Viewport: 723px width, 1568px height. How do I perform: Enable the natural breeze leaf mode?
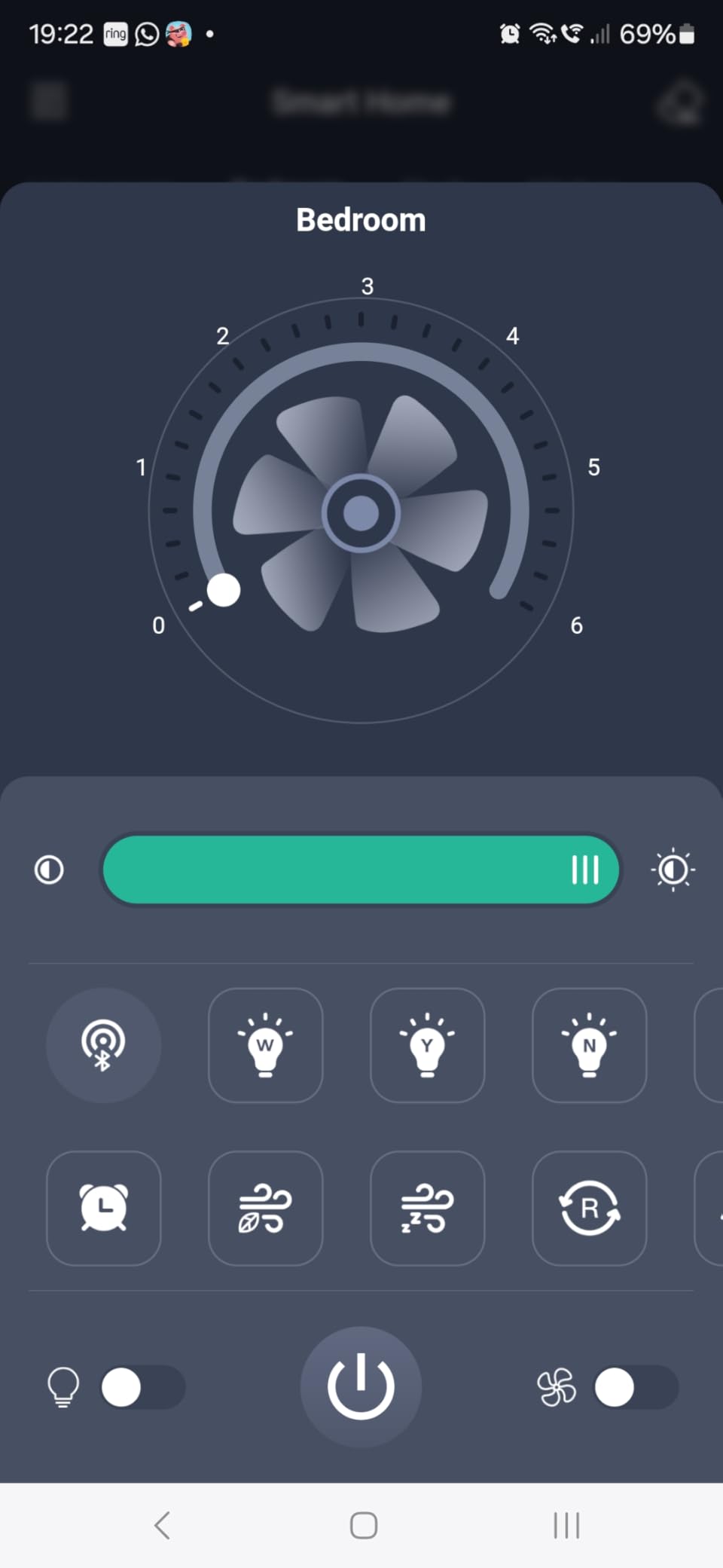click(x=265, y=1208)
